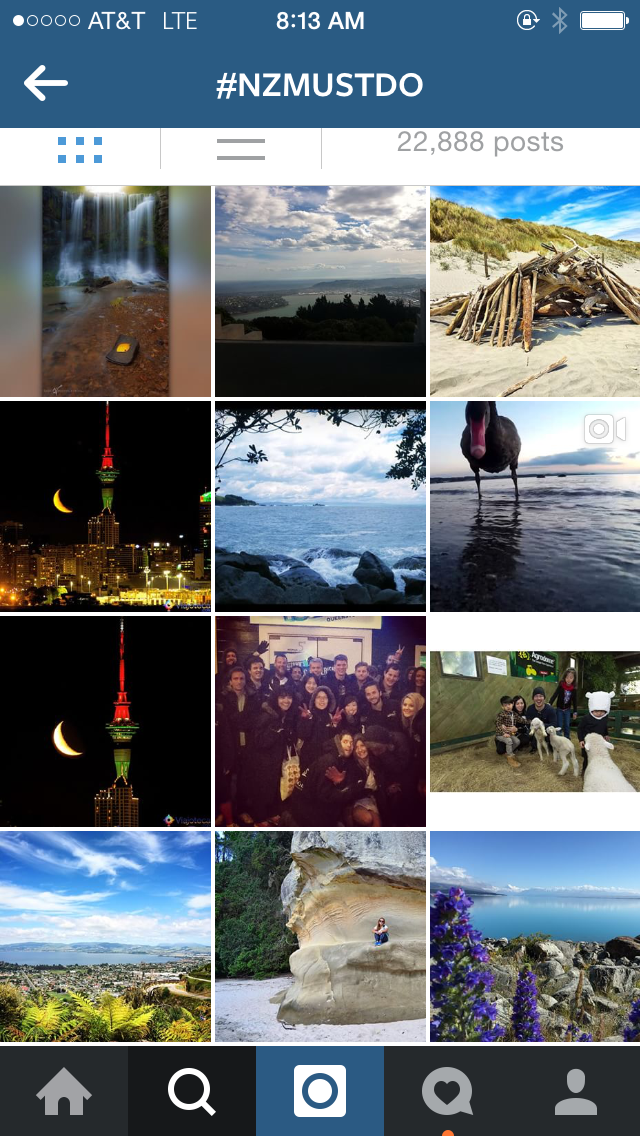Switch to the Profile tab
The image size is (640, 1136).
576,1091
